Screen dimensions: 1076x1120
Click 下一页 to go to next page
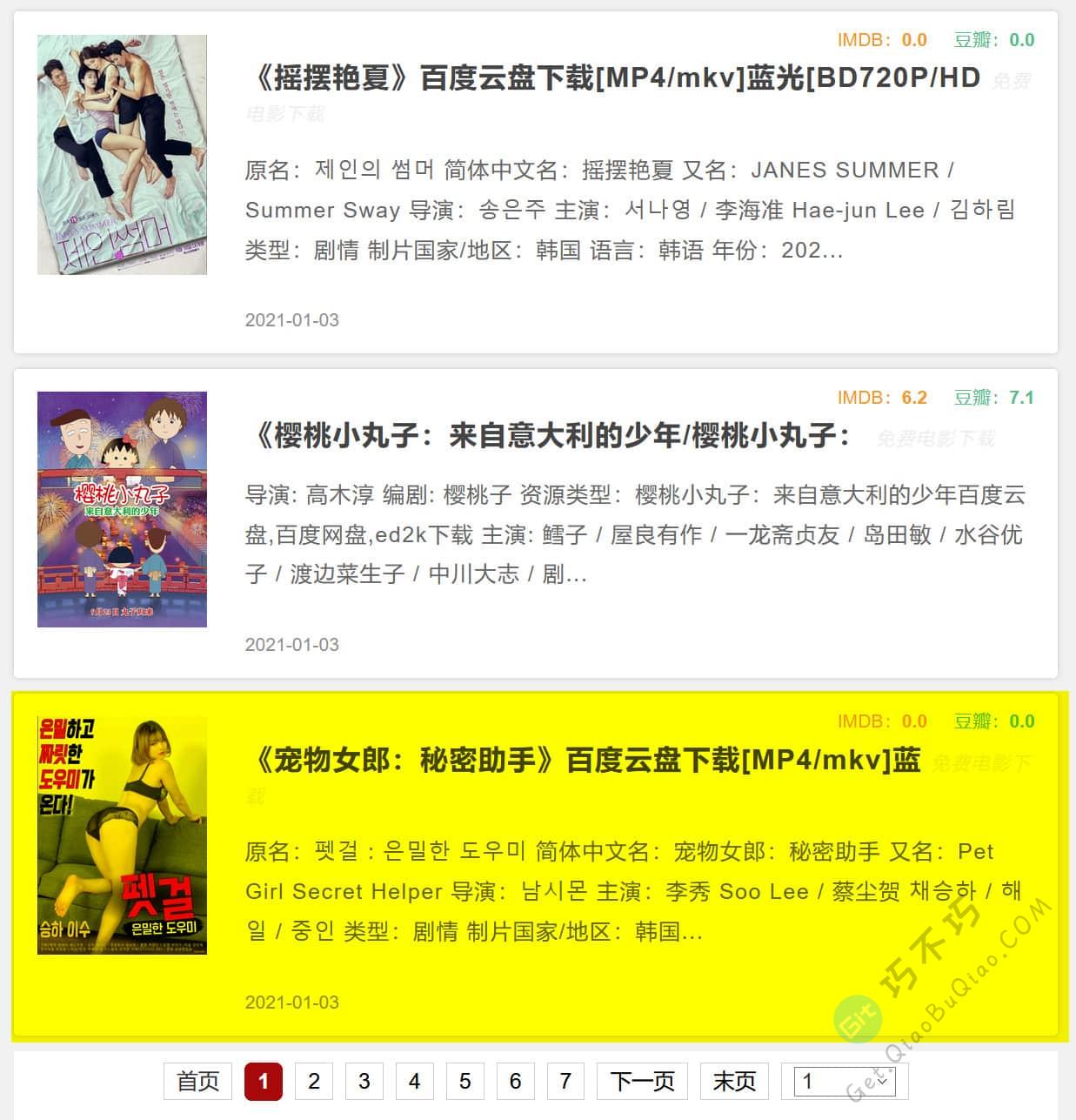click(642, 1082)
